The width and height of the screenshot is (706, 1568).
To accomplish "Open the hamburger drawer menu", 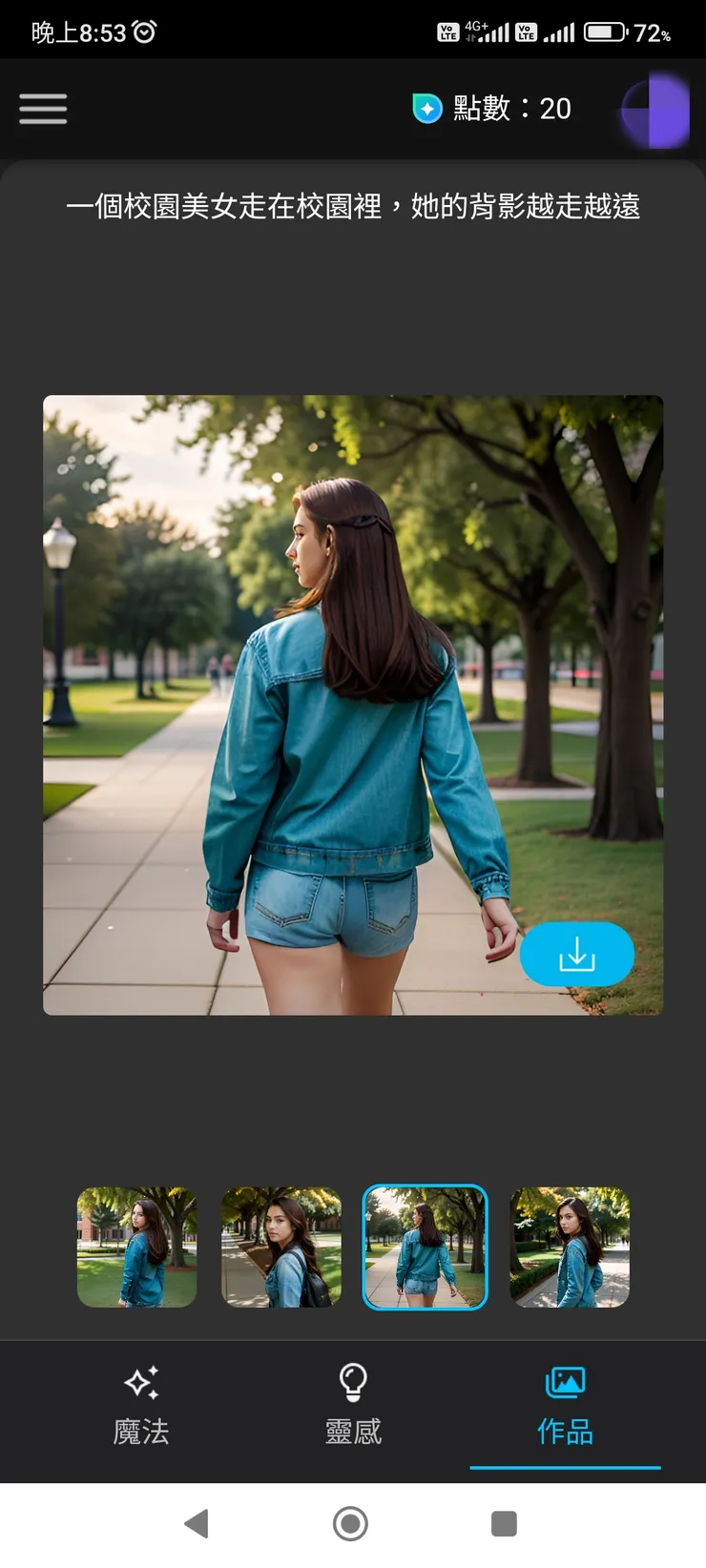I will point(43,109).
